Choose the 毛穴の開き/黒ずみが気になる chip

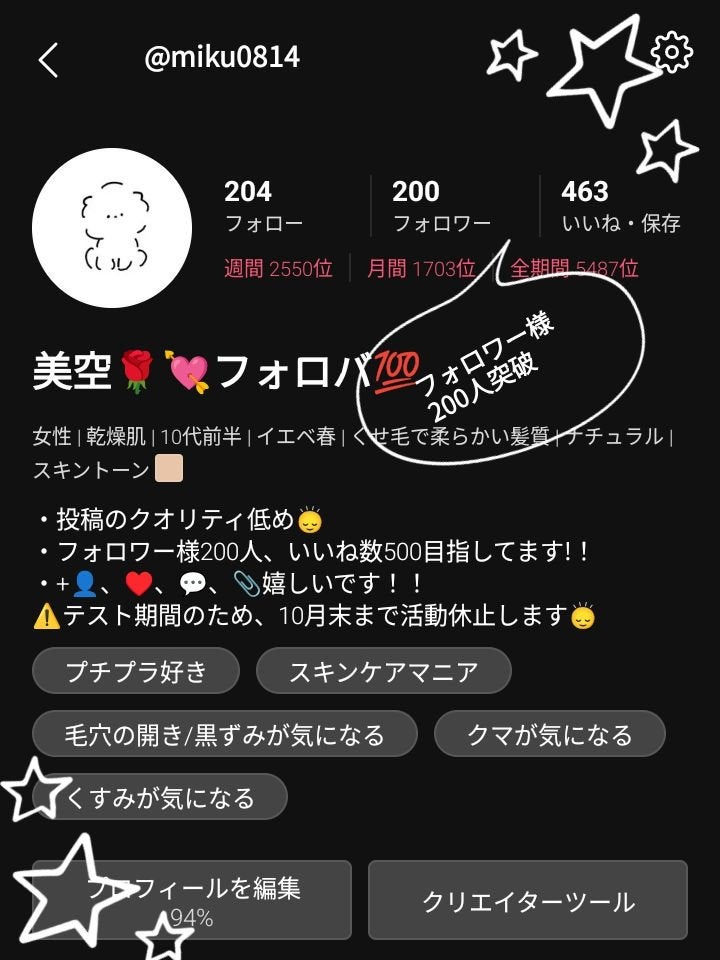[x=225, y=734]
